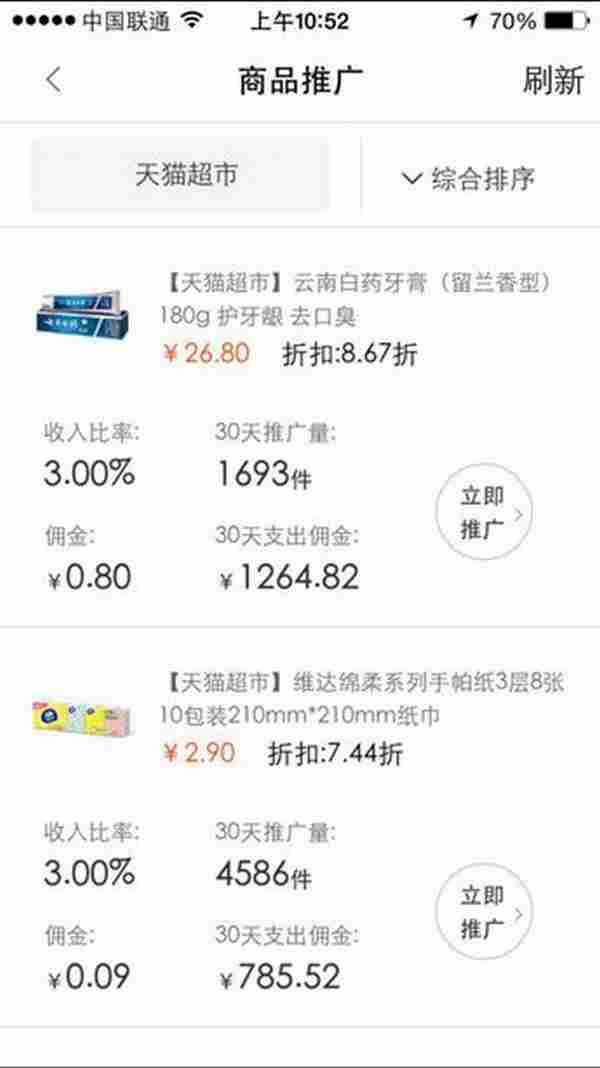Screen dimensions: 600x1068
Task: Expand the 综合排序 sorting dropdown
Action: tap(468, 179)
